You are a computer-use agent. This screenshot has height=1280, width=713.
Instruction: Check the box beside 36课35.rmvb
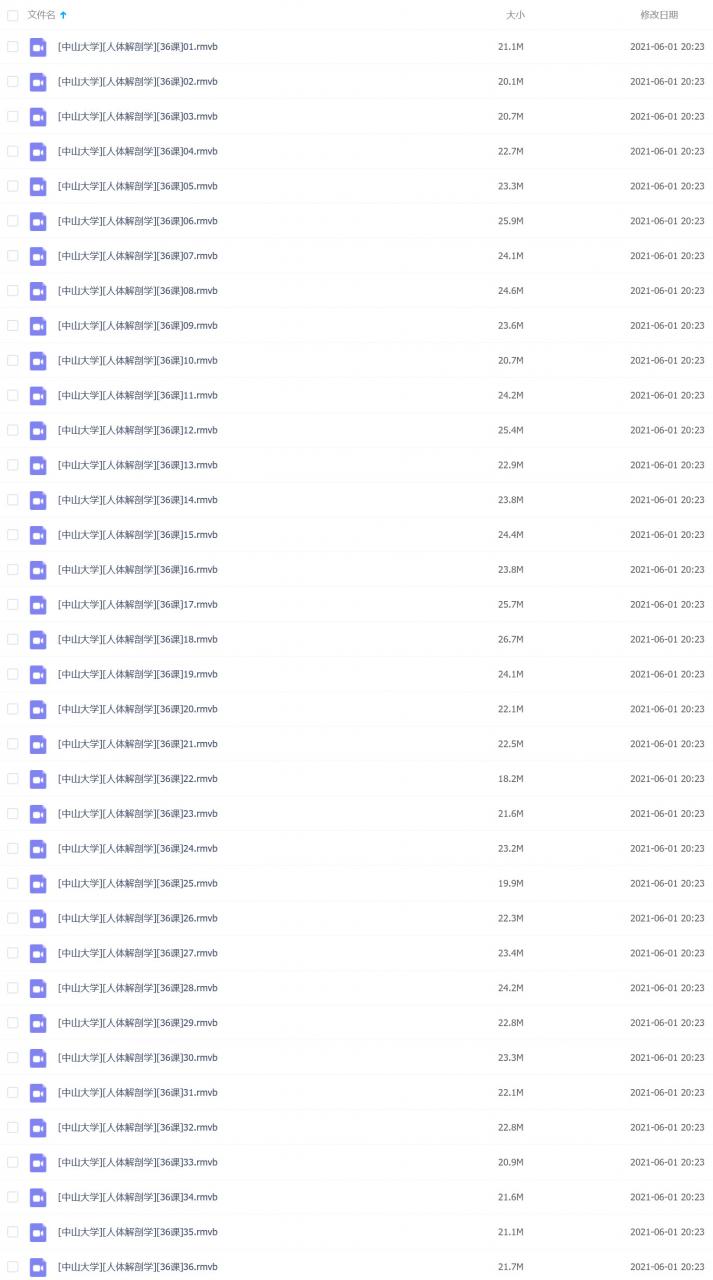click(13, 1232)
